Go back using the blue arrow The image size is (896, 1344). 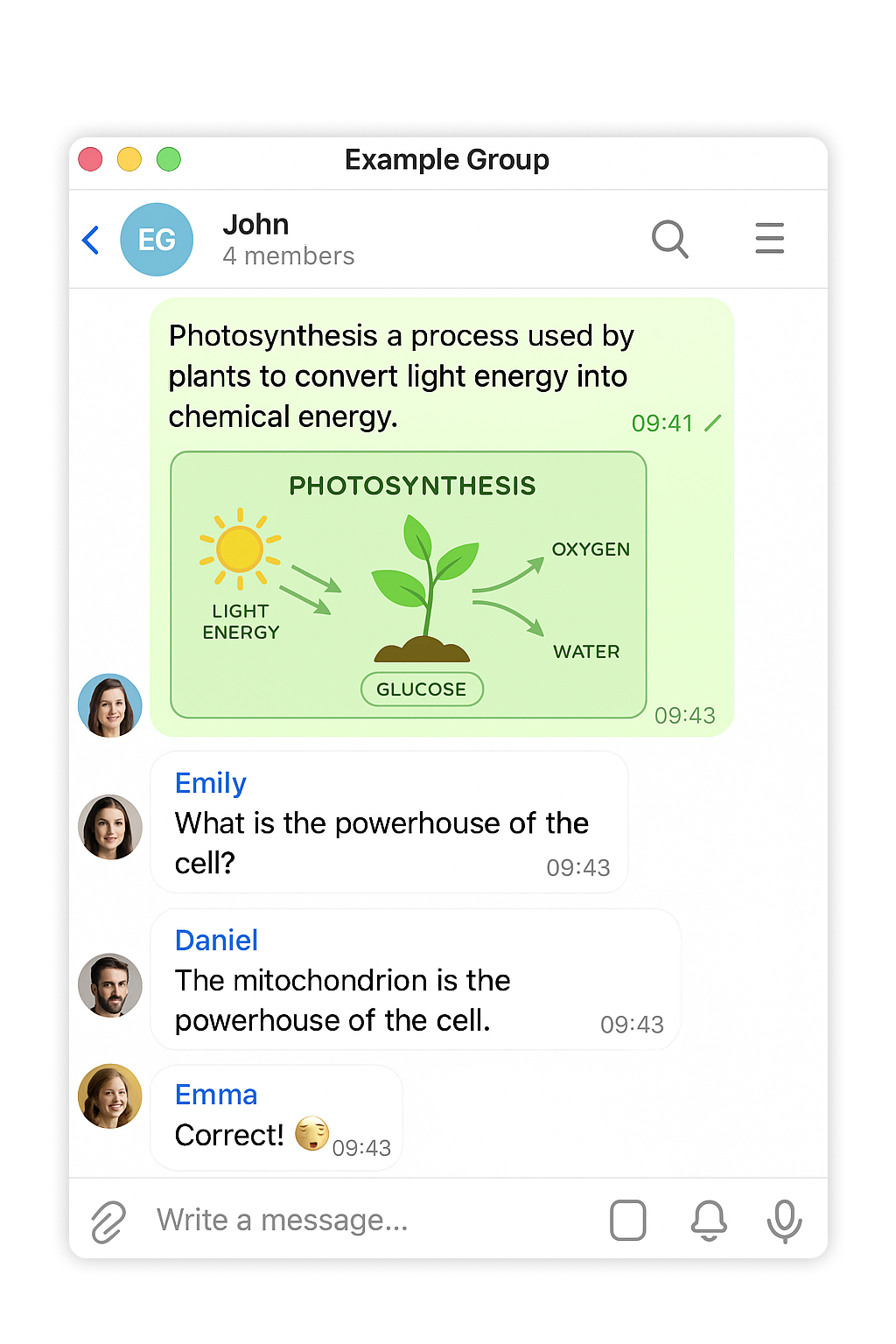click(x=91, y=240)
